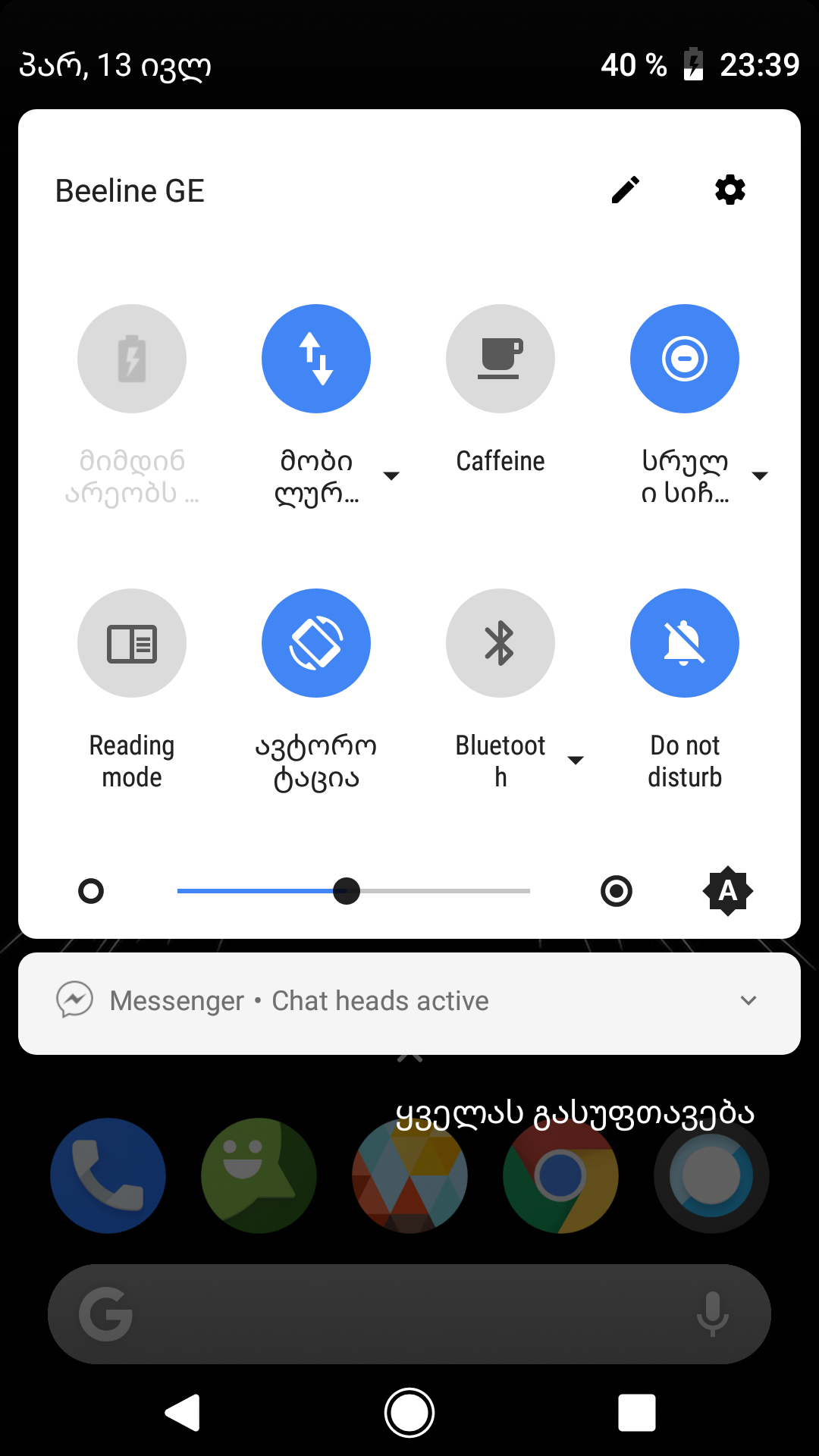Toggle the Bluetooth tile off
819x1456 pixels.
pyautogui.click(x=500, y=642)
